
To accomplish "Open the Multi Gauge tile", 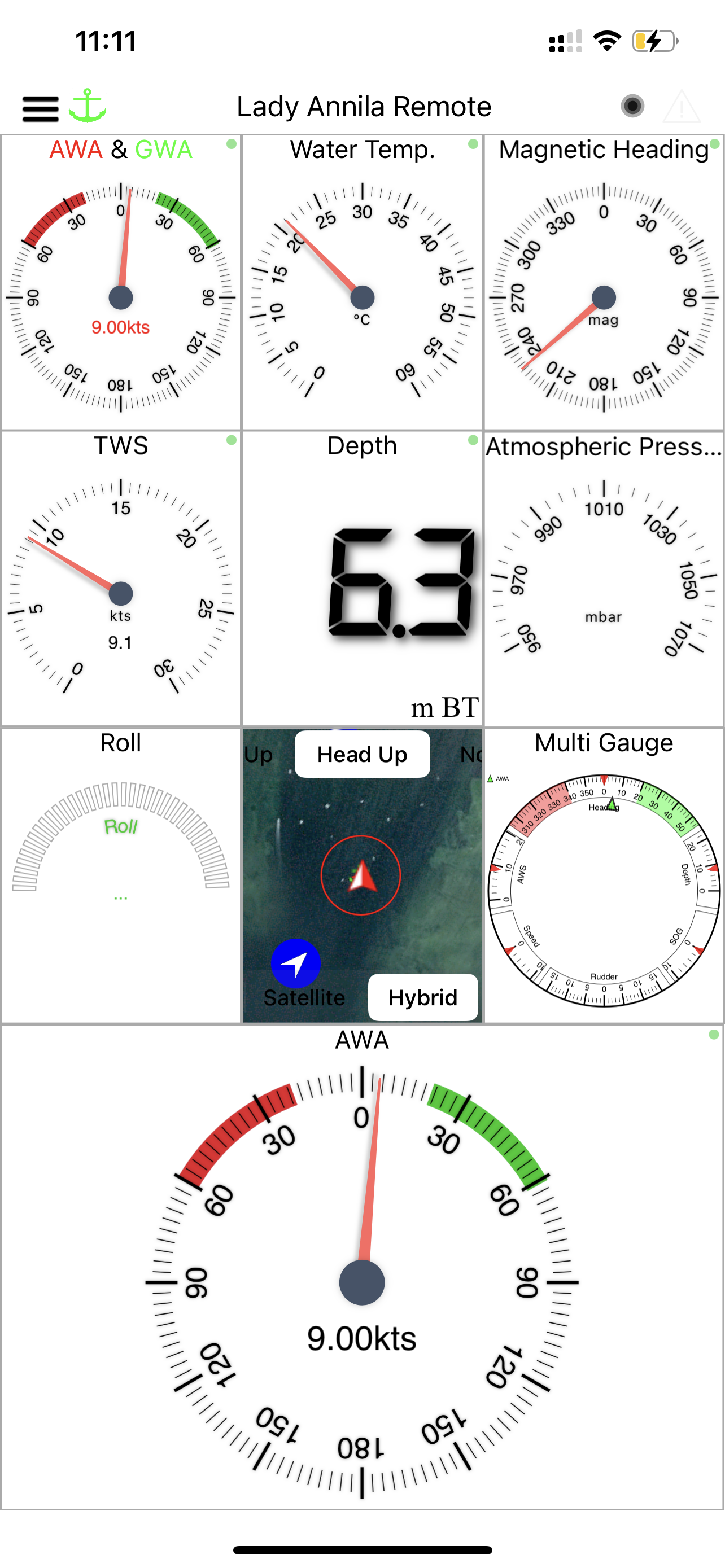I will pos(603,875).
